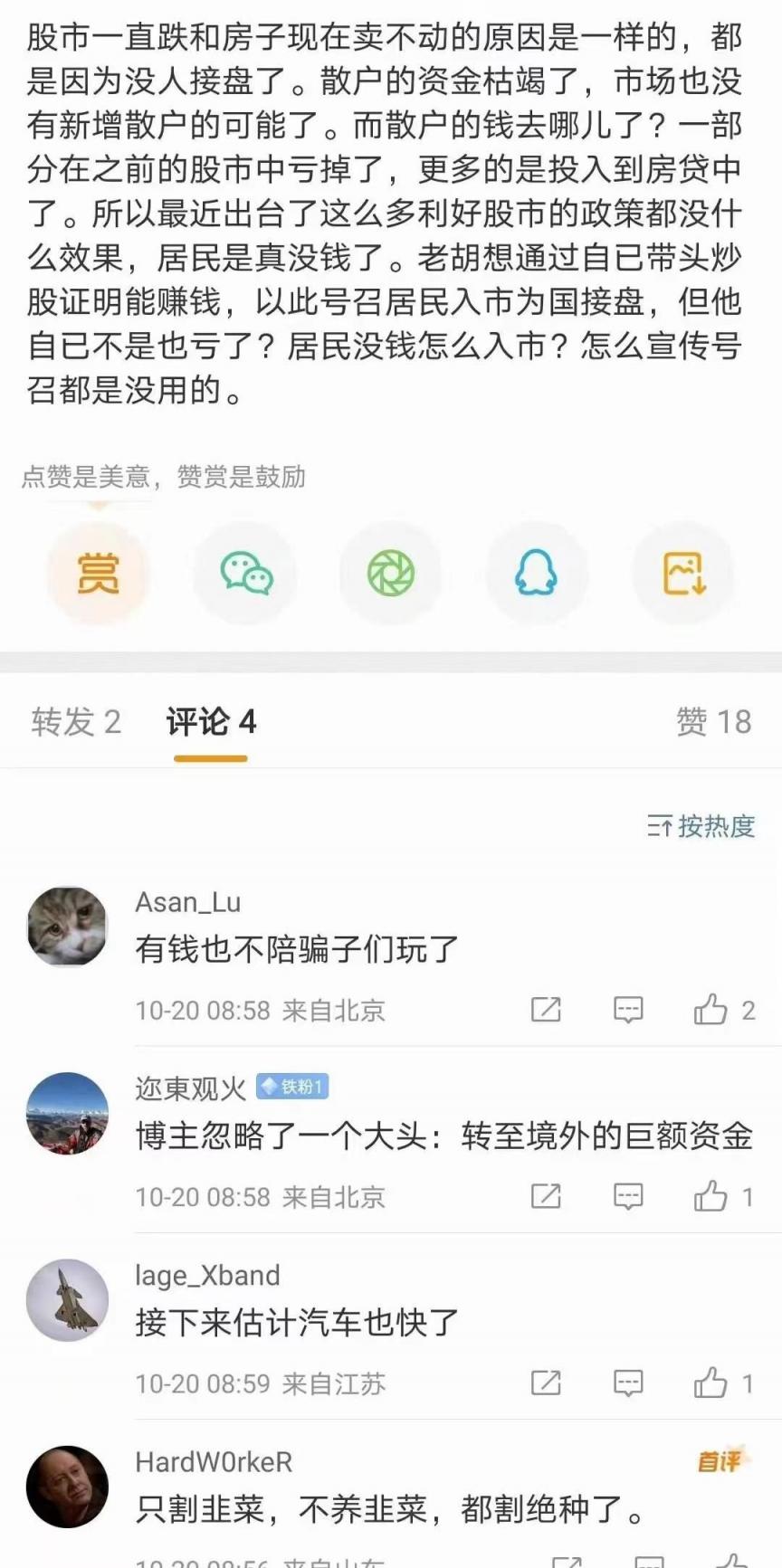The image size is (782, 1568).
Task: Like 迩東观火's comment
Action: (711, 1197)
